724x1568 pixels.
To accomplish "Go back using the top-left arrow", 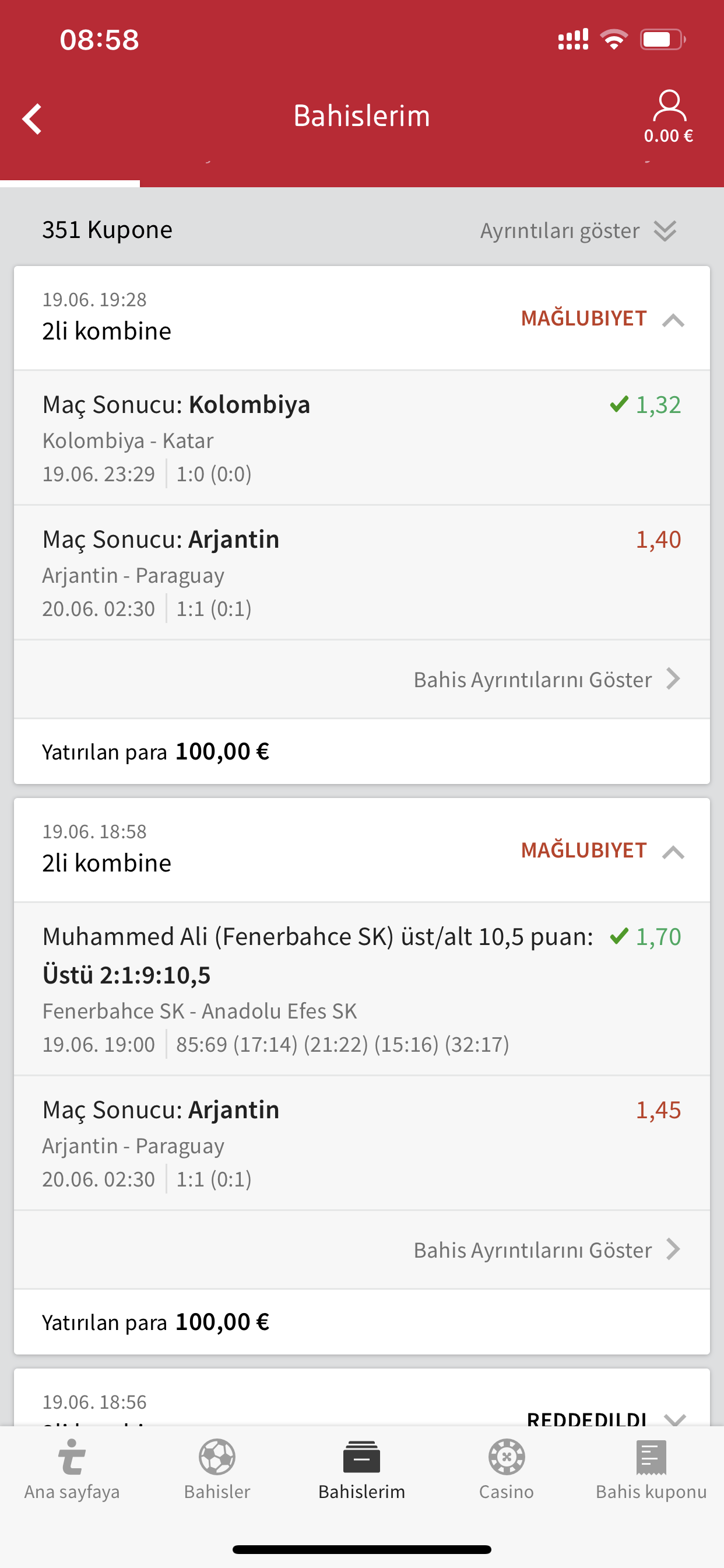I will point(32,118).
